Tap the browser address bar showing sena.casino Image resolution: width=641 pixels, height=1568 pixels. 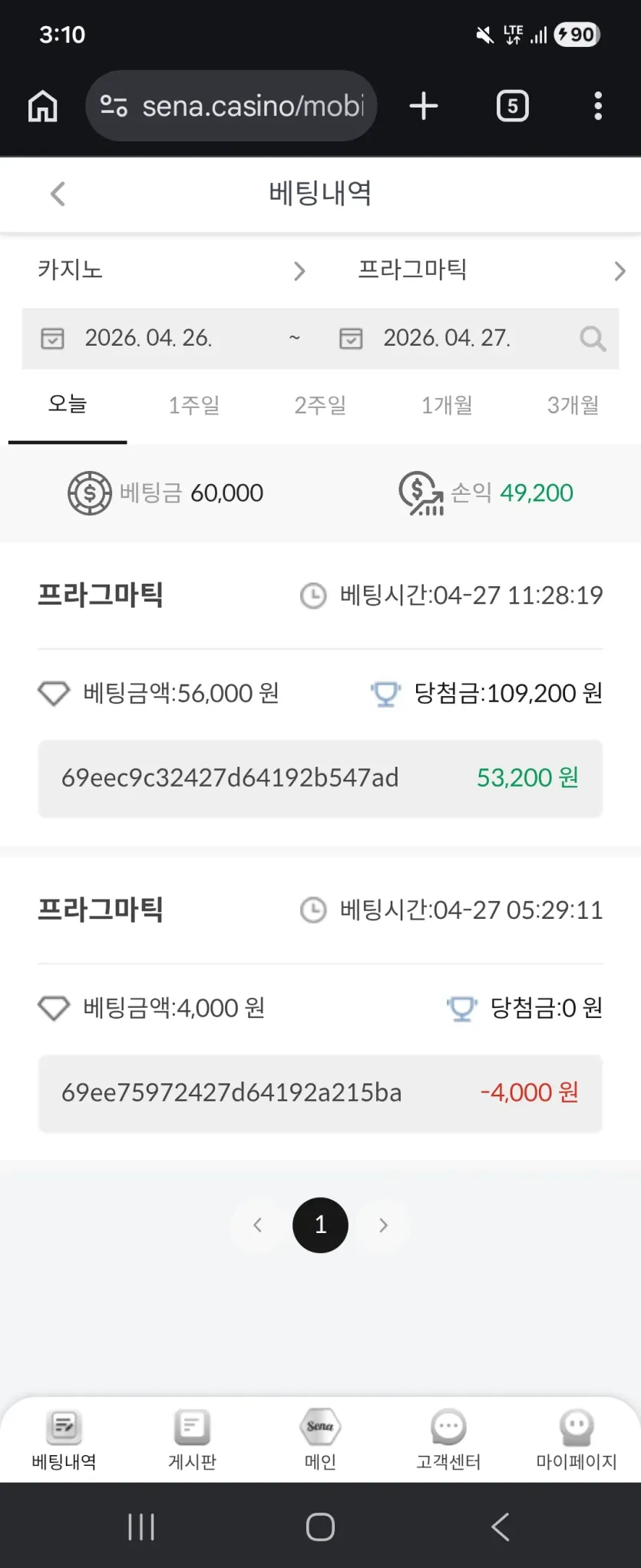tap(231, 106)
